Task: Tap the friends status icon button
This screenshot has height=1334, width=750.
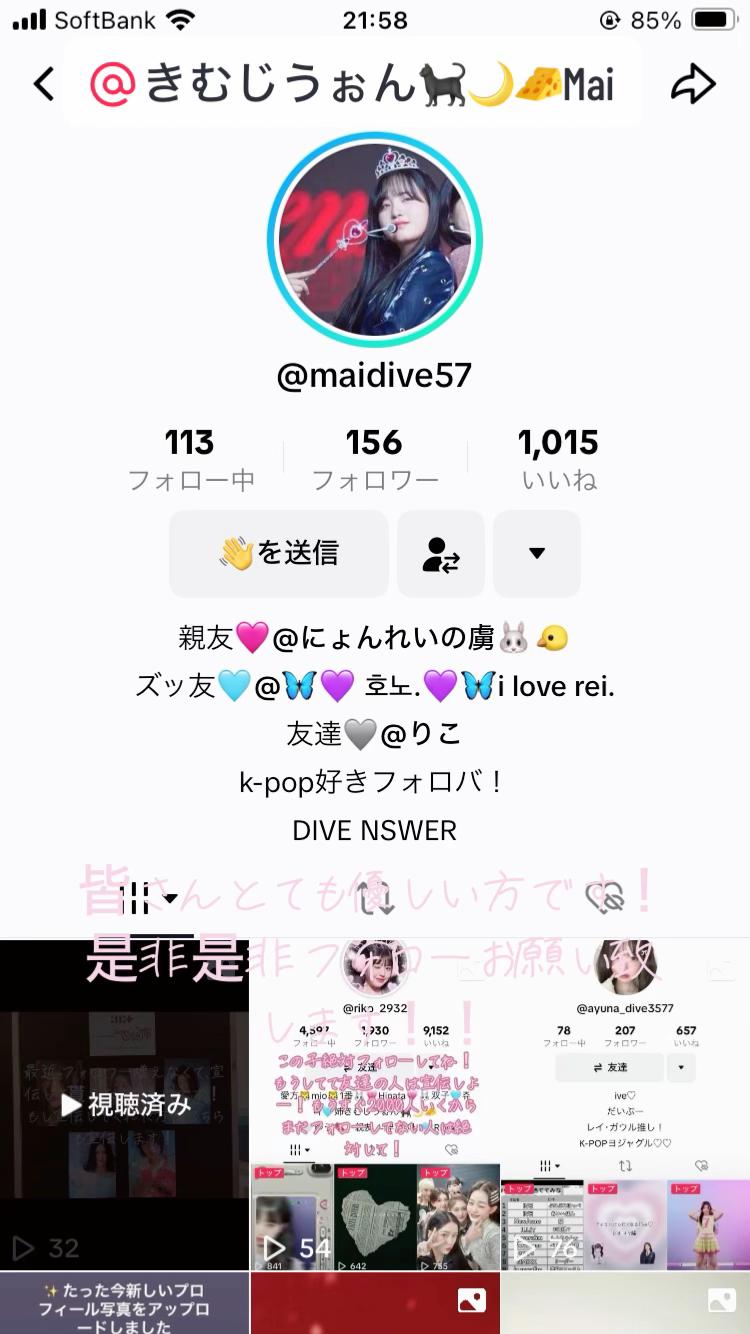Action: click(441, 553)
